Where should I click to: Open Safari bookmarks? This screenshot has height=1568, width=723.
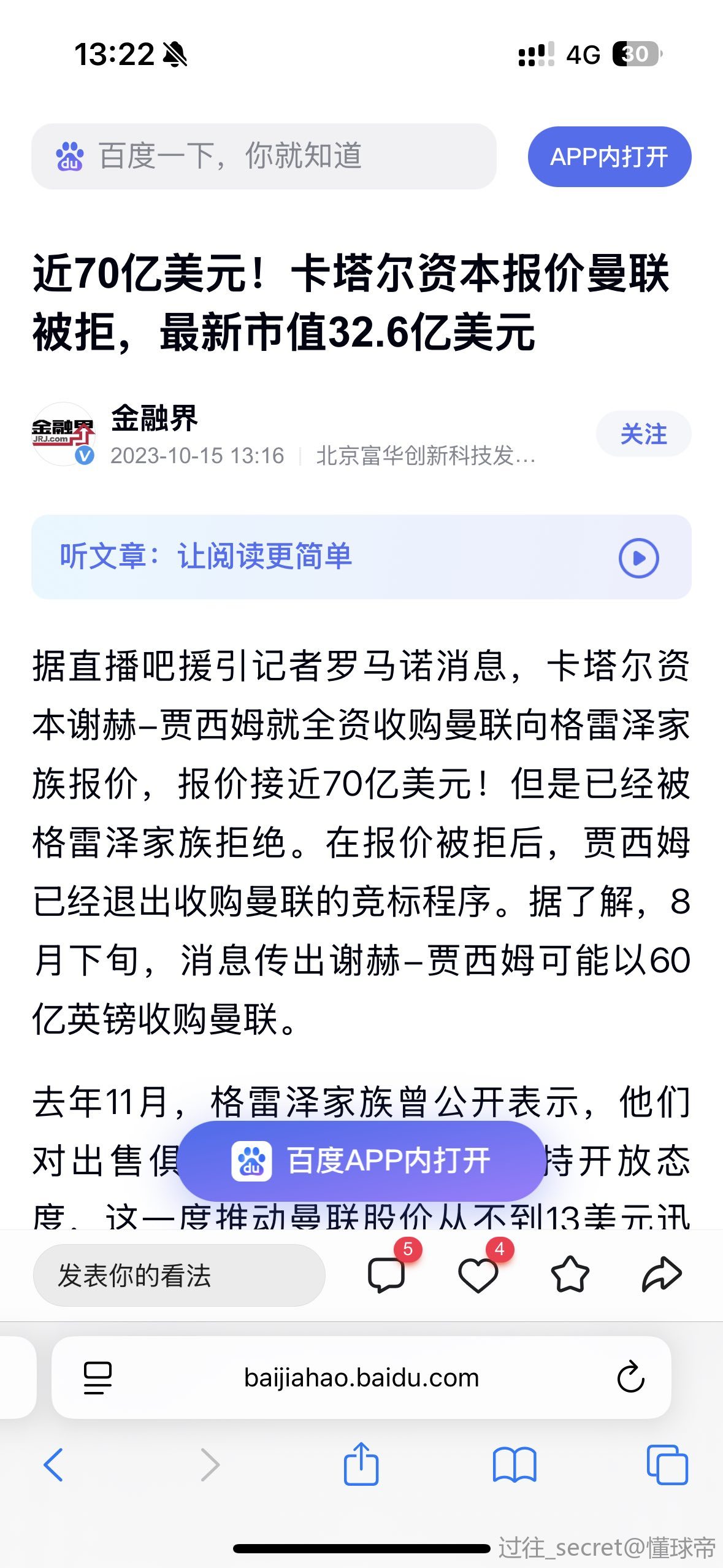[x=514, y=1465]
